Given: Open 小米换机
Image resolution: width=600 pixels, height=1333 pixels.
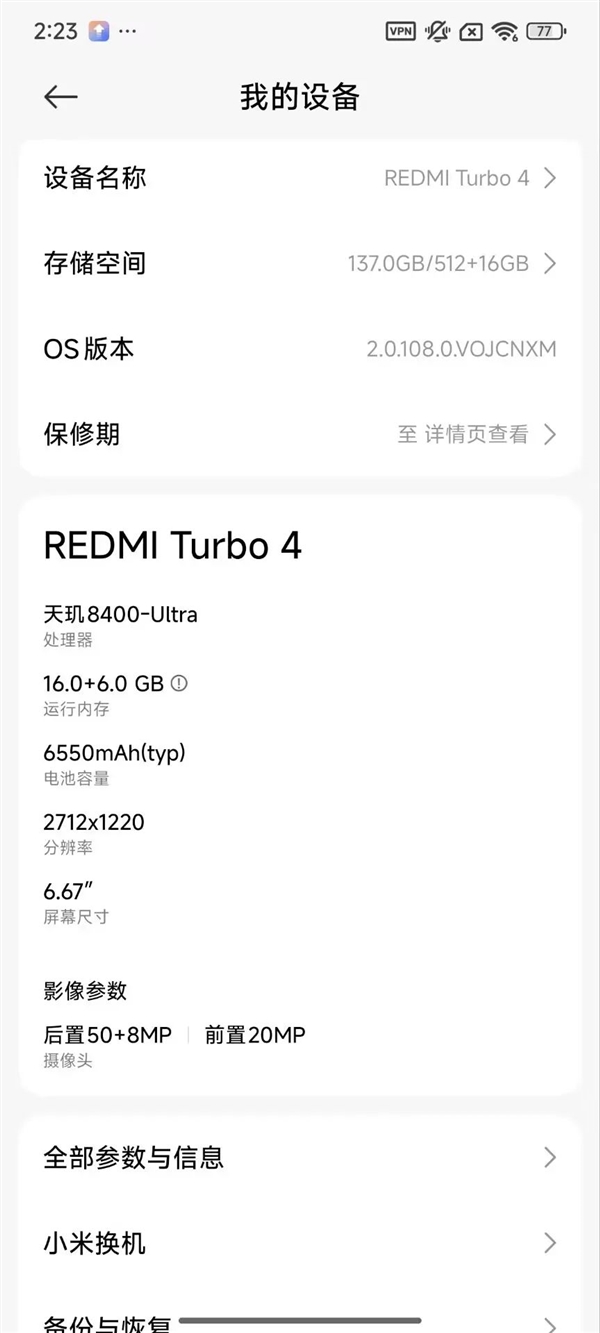Looking at the screenshot, I should click(300, 1243).
